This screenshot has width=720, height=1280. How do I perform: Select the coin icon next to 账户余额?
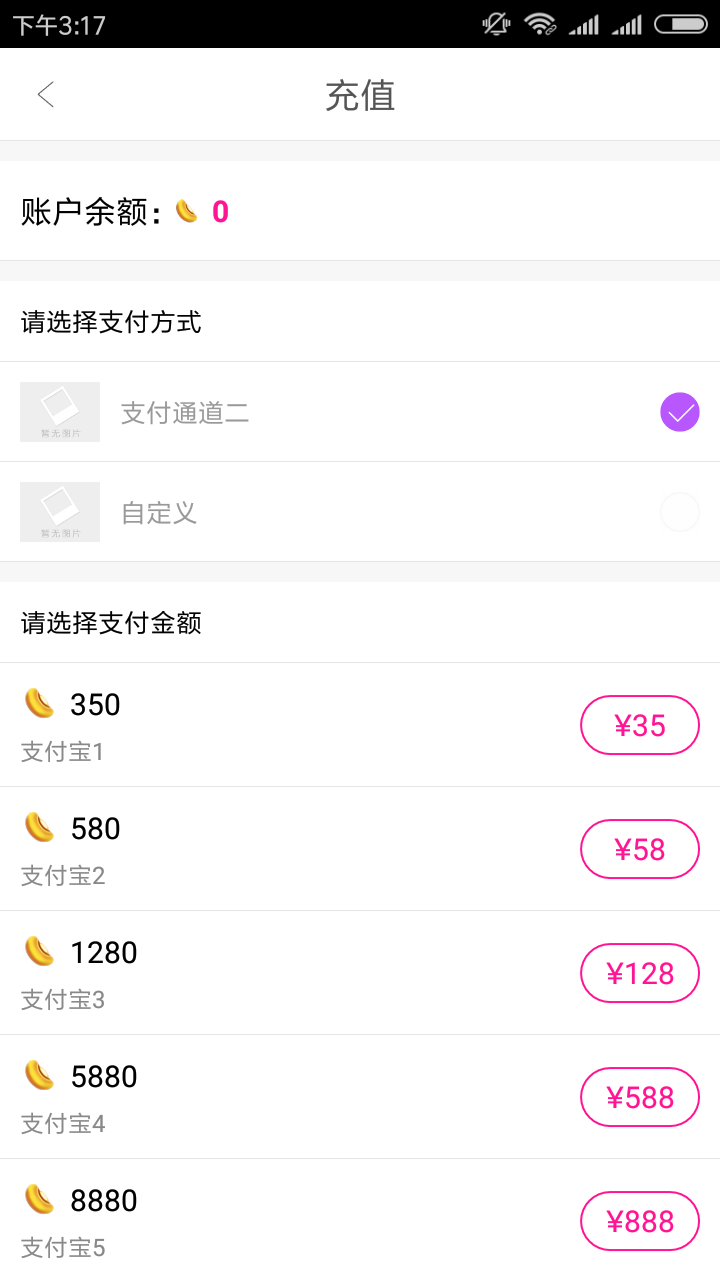[187, 211]
